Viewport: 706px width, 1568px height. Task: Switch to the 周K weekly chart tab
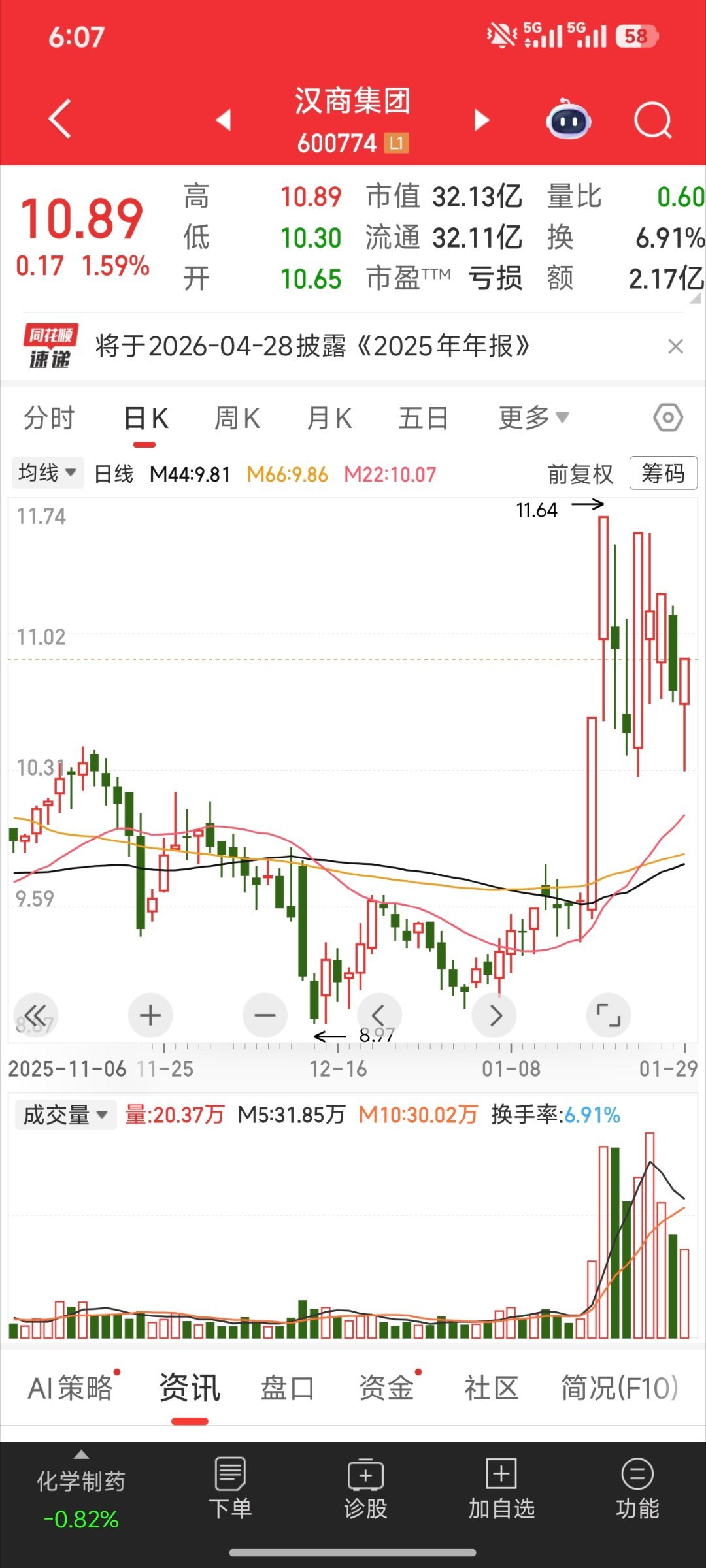pyautogui.click(x=237, y=417)
